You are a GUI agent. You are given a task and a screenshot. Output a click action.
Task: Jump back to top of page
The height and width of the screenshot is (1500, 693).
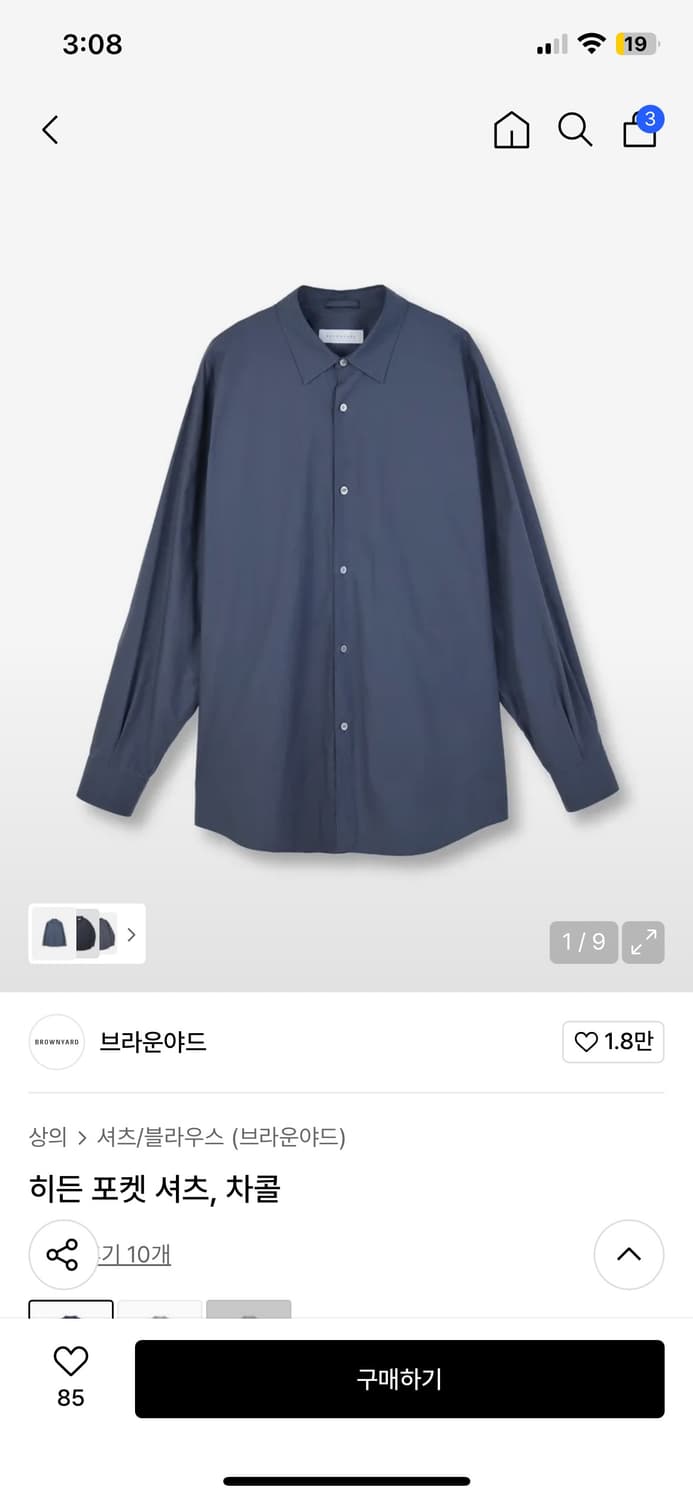pos(628,1254)
